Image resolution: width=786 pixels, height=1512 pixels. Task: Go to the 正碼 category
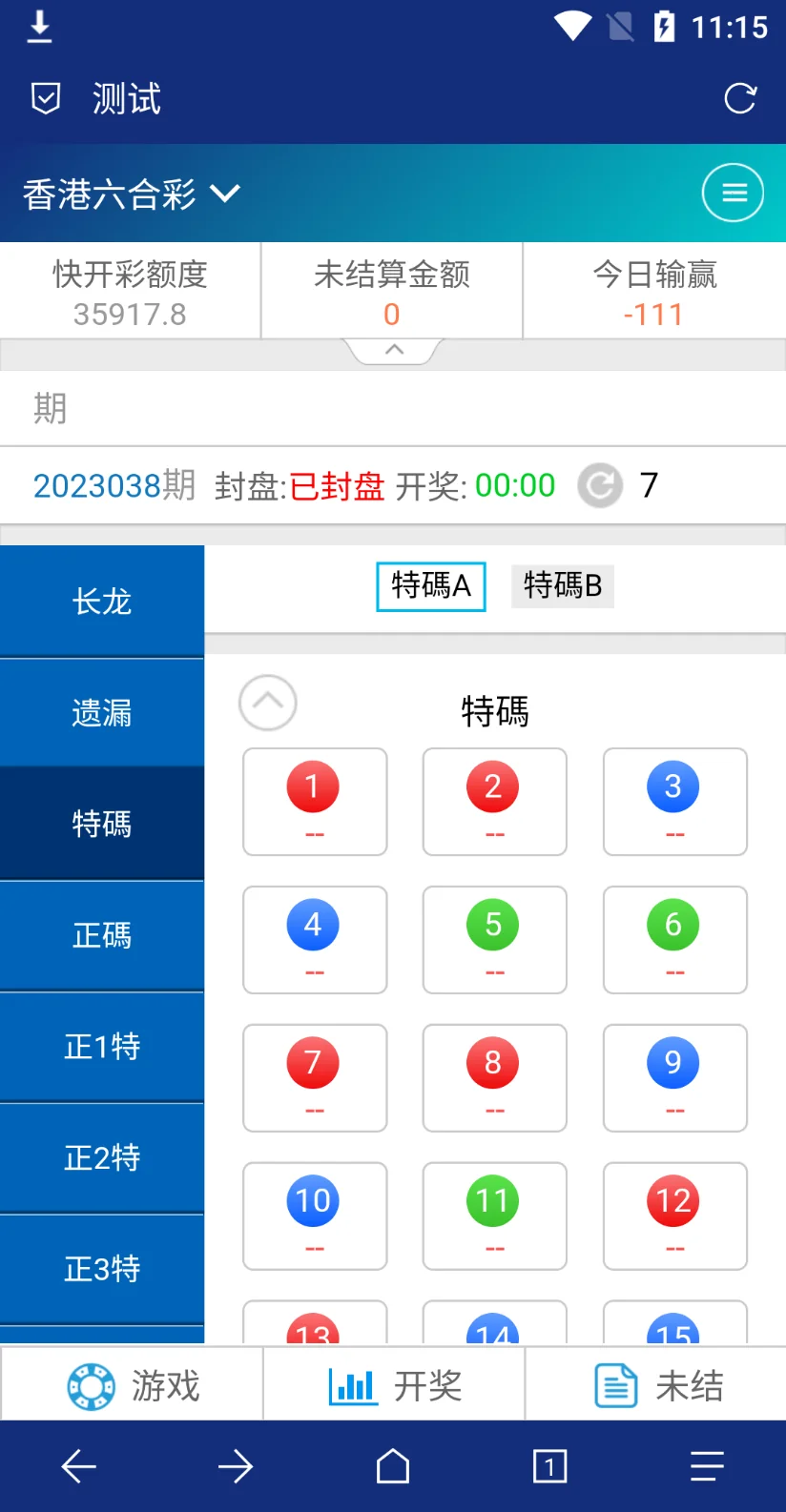pyautogui.click(x=102, y=935)
